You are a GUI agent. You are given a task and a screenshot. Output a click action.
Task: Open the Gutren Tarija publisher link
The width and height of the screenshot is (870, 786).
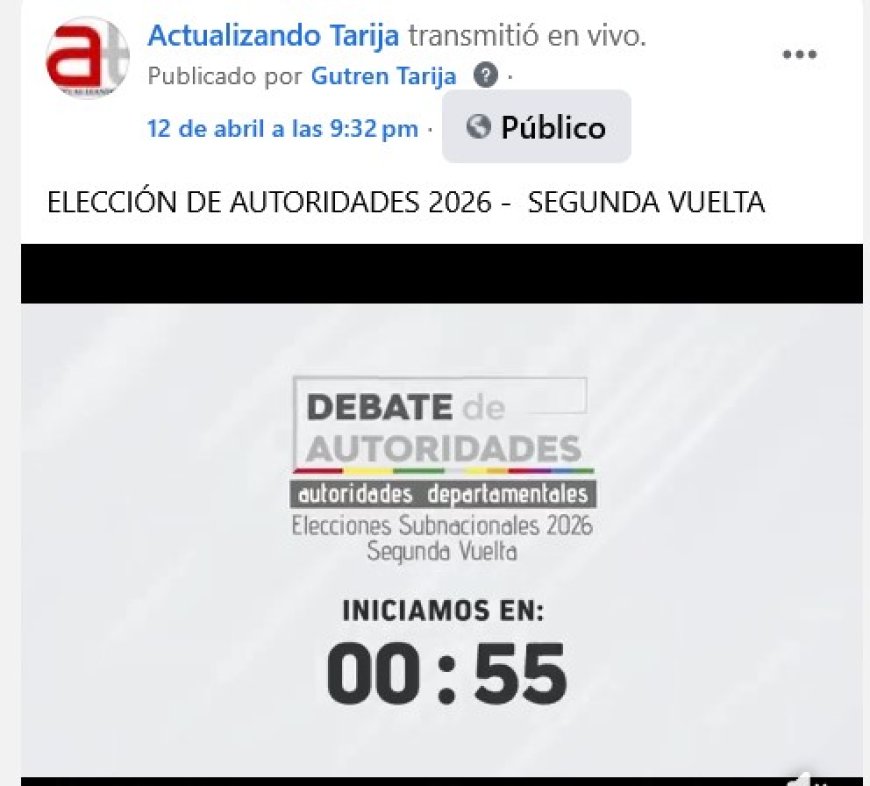[x=384, y=75]
